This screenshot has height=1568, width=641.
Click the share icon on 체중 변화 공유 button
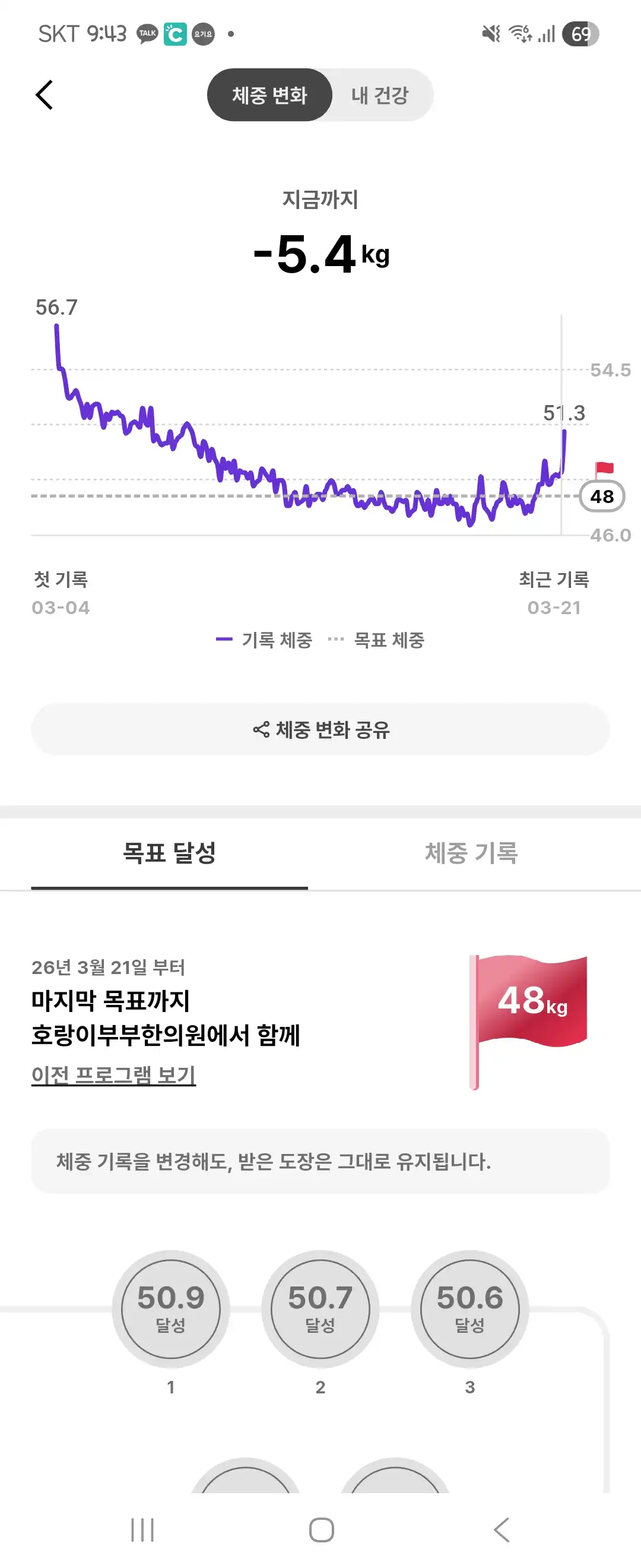262,729
